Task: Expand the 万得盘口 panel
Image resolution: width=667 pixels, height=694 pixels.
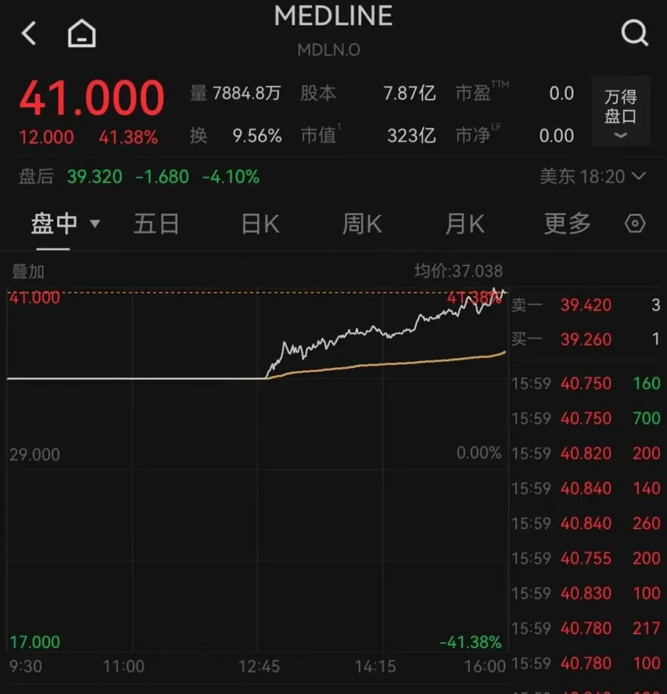Action: 620,114
